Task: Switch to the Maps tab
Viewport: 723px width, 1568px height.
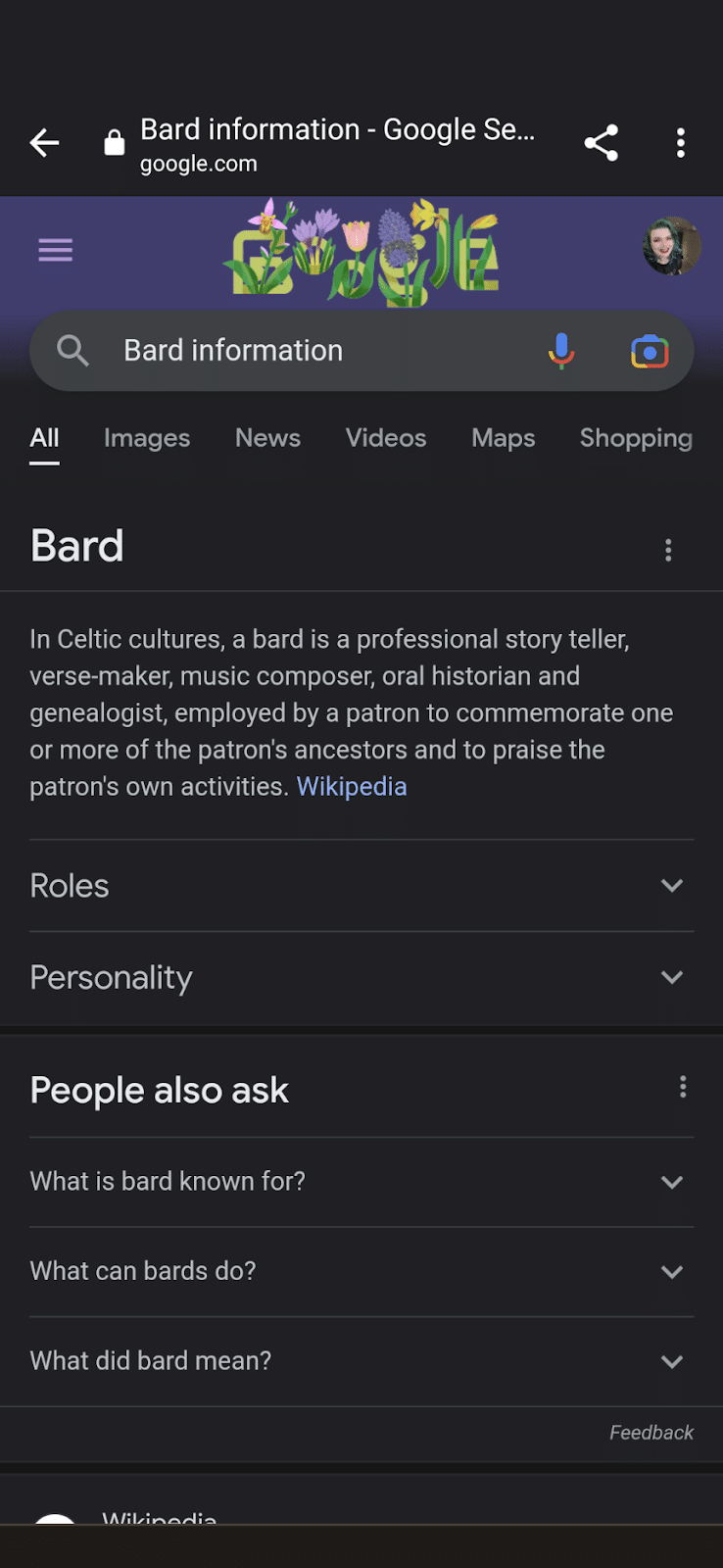Action: pyautogui.click(x=504, y=438)
